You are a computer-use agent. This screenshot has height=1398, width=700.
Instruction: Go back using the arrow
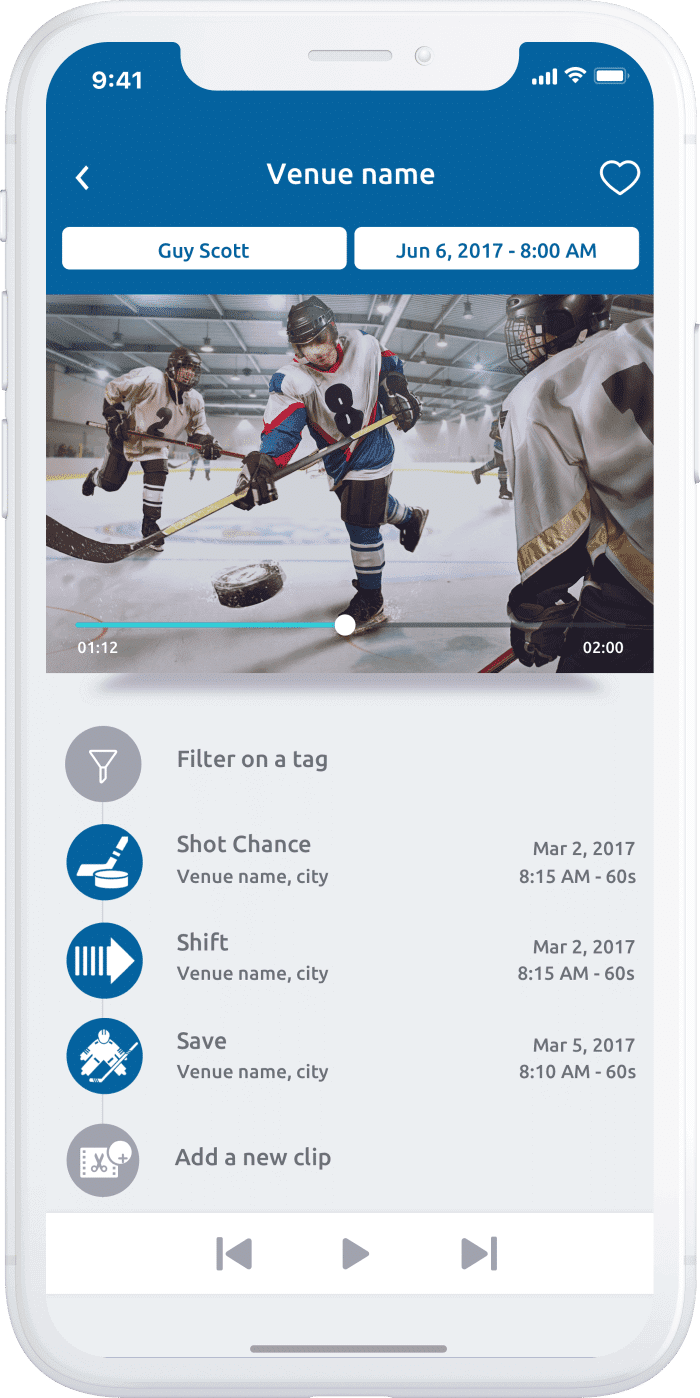pyautogui.click(x=83, y=178)
